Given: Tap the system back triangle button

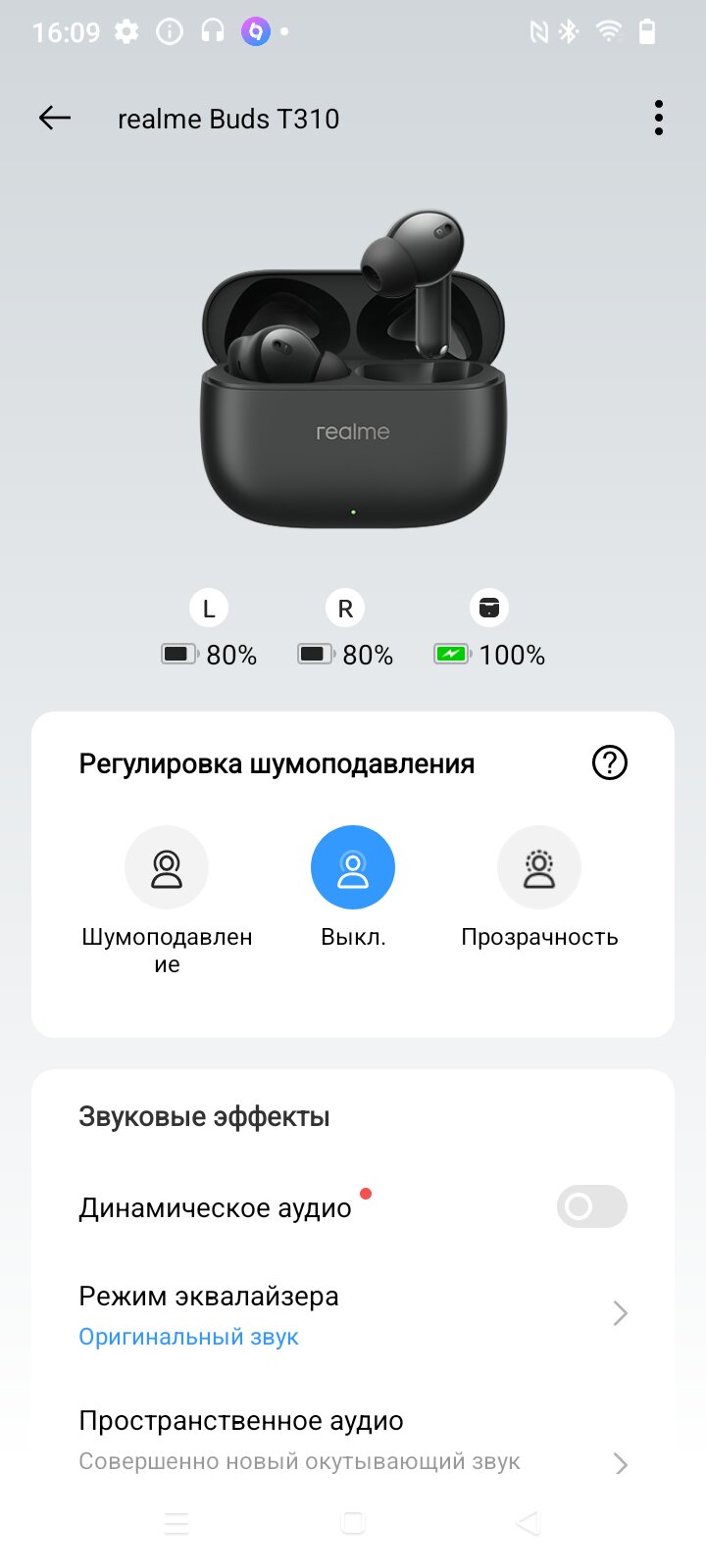Looking at the screenshot, I should (x=529, y=1523).
